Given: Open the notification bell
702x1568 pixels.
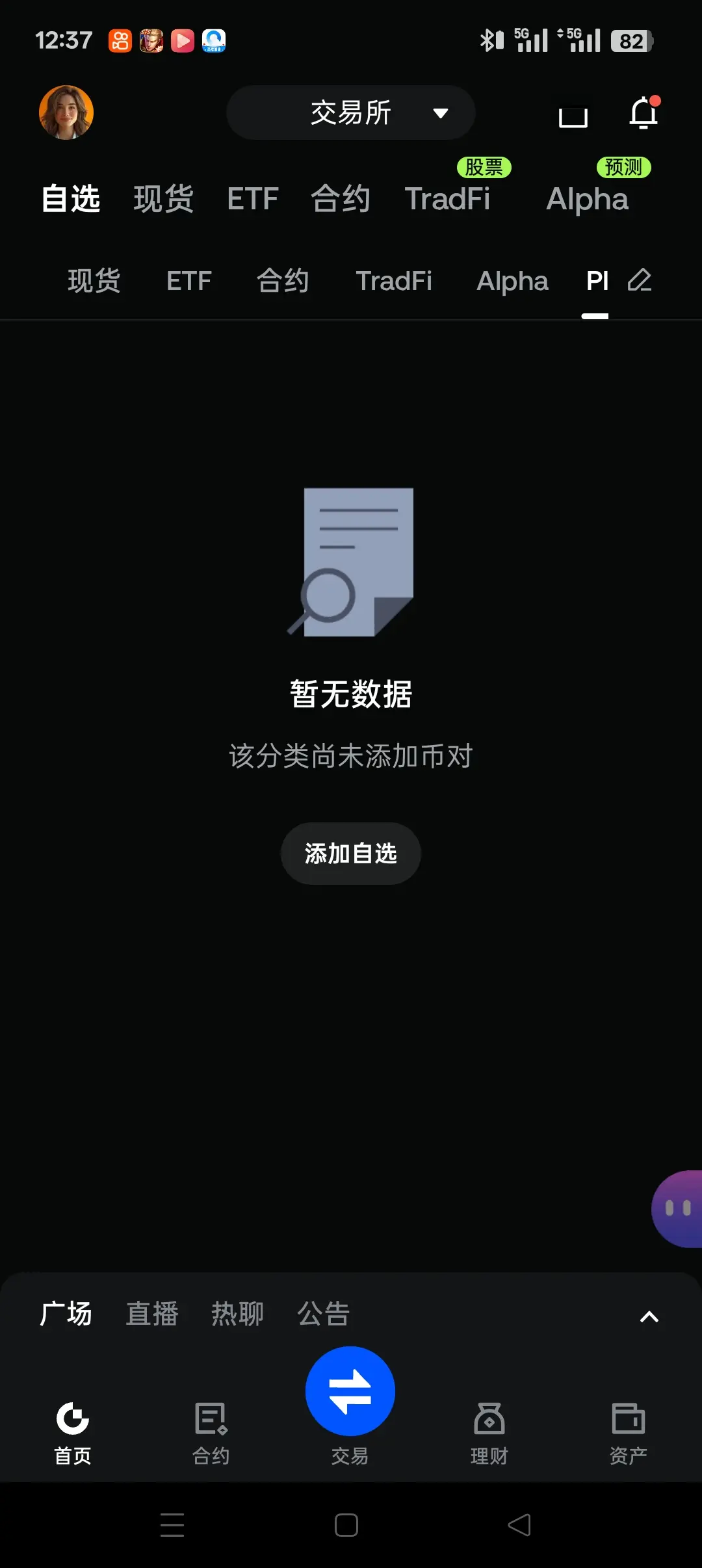Looking at the screenshot, I should (643, 112).
